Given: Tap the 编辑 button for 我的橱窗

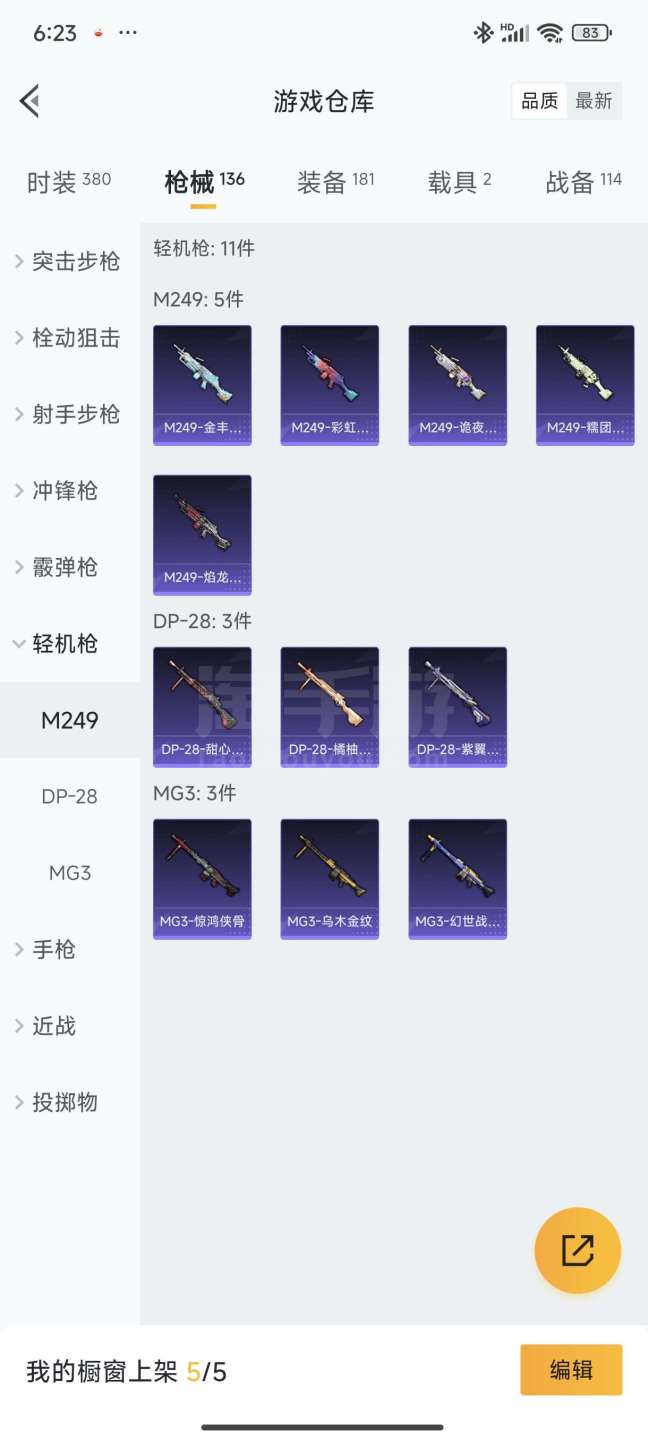Looking at the screenshot, I should [x=571, y=1370].
